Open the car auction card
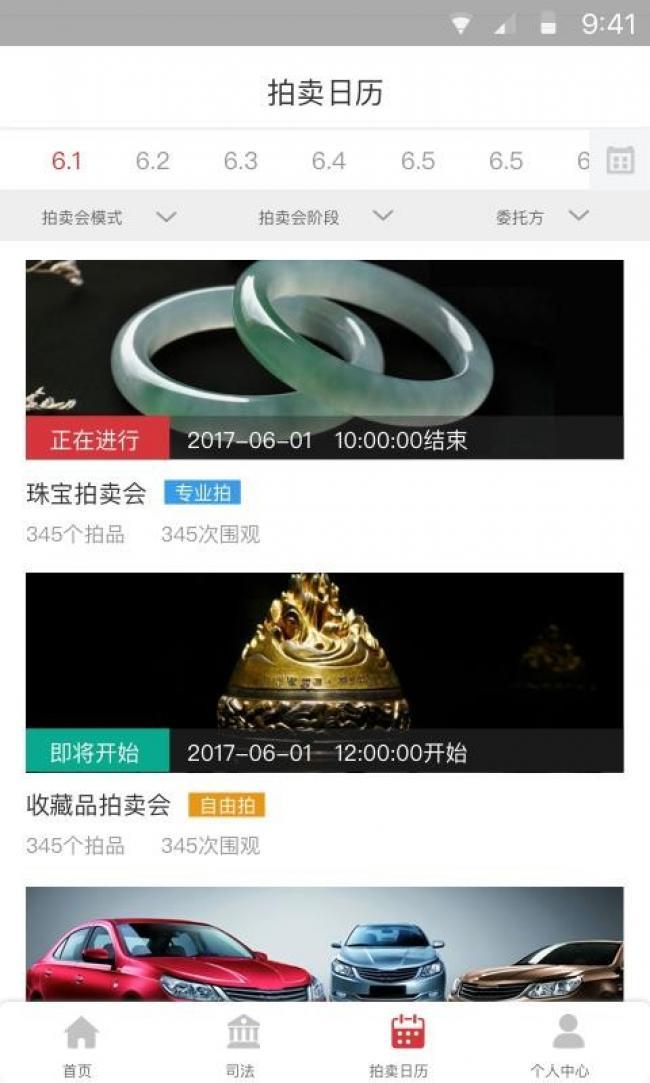The width and height of the screenshot is (650, 1083). pyautogui.click(x=325, y=943)
